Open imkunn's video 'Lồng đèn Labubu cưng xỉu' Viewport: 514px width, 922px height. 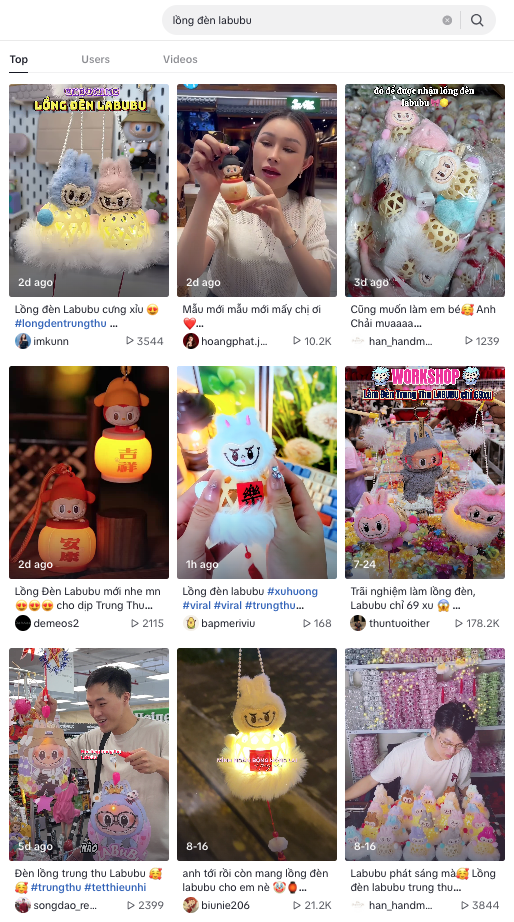click(x=89, y=191)
